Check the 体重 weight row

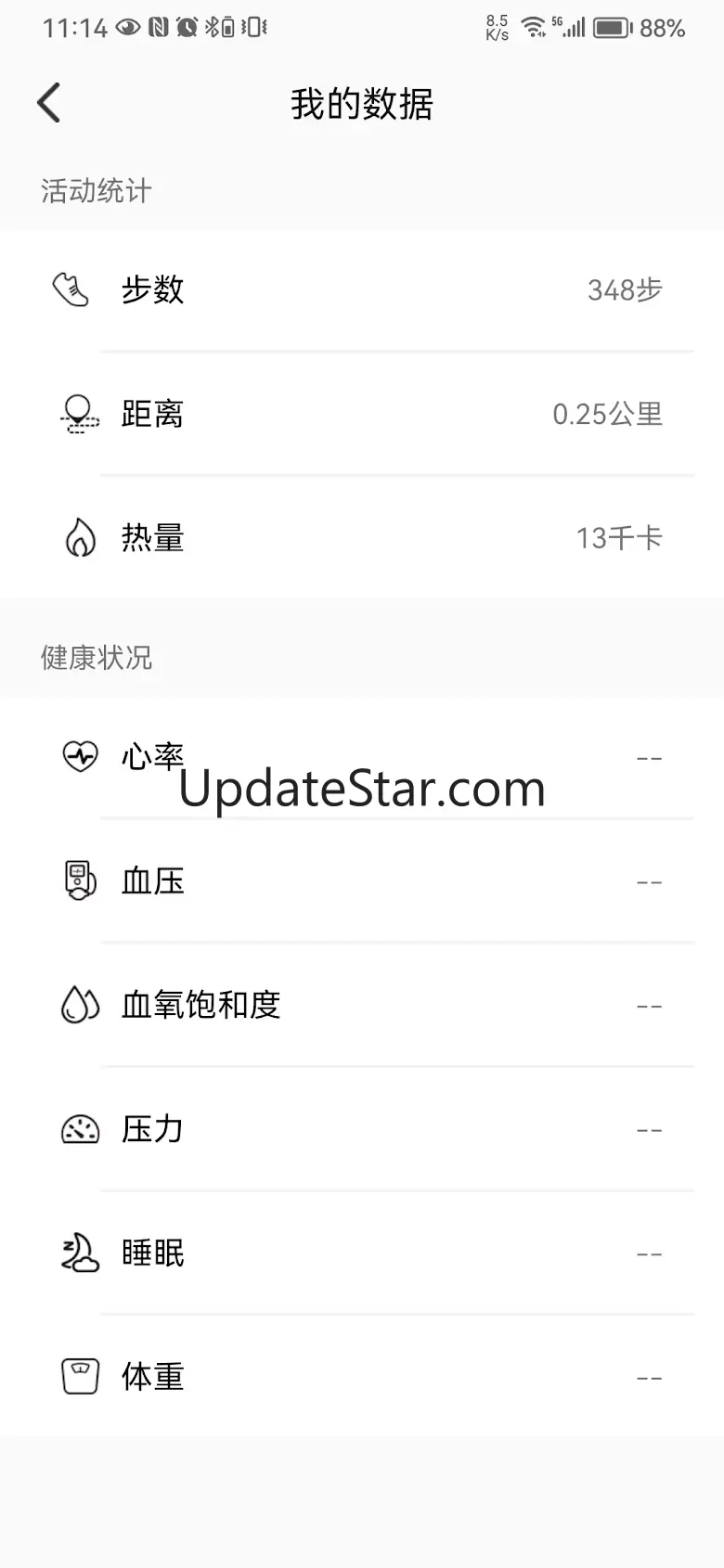point(362,1377)
